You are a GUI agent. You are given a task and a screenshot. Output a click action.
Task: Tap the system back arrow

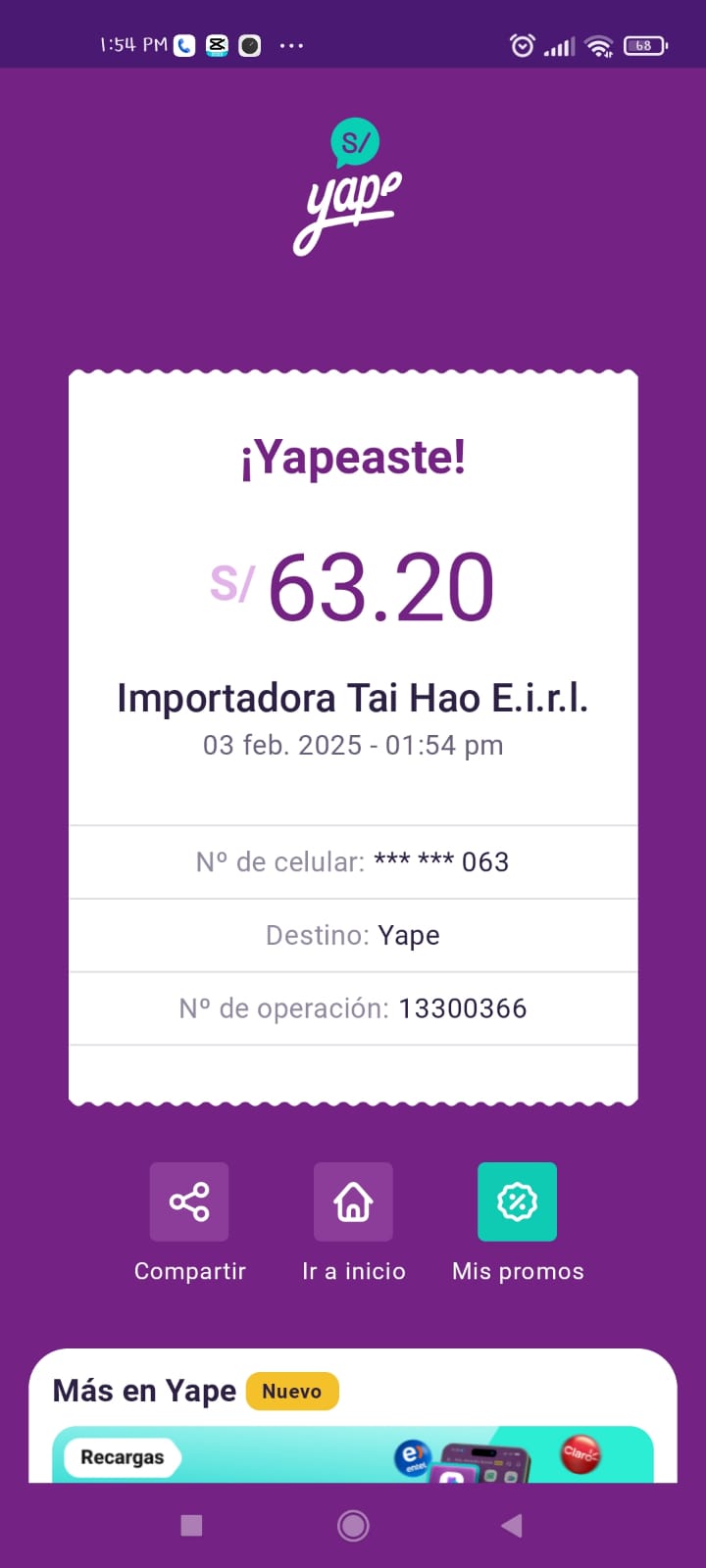pyautogui.click(x=512, y=1525)
